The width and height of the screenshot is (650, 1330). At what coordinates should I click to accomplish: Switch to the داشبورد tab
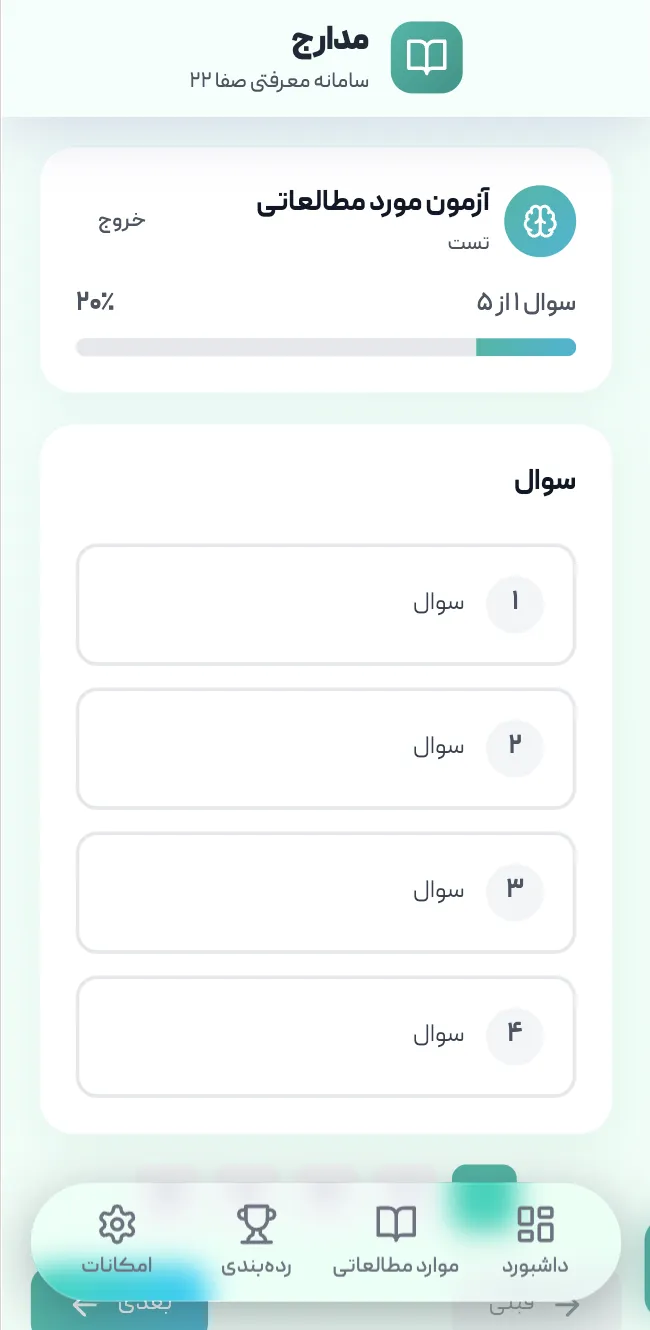(535, 1240)
